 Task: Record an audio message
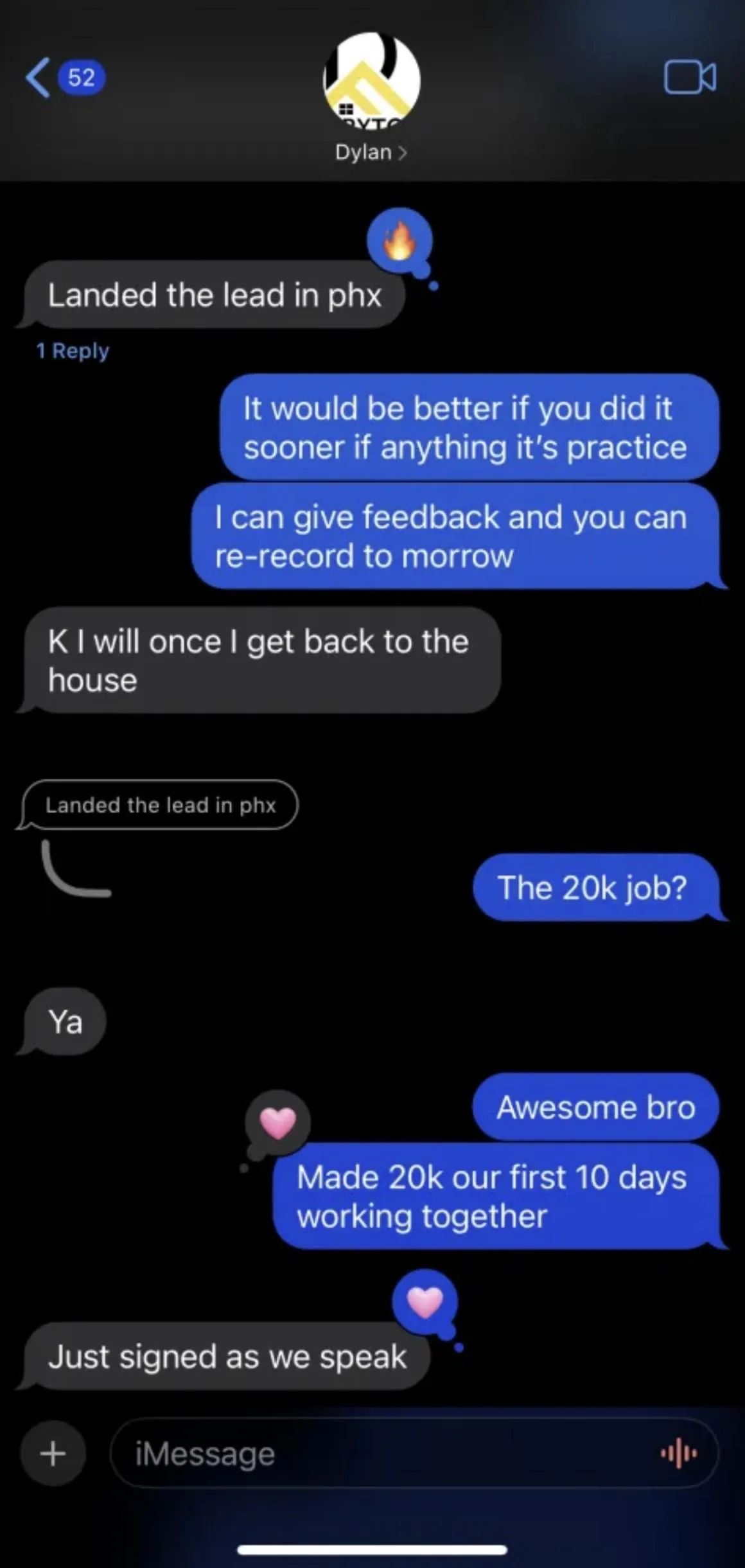pyautogui.click(x=678, y=1453)
